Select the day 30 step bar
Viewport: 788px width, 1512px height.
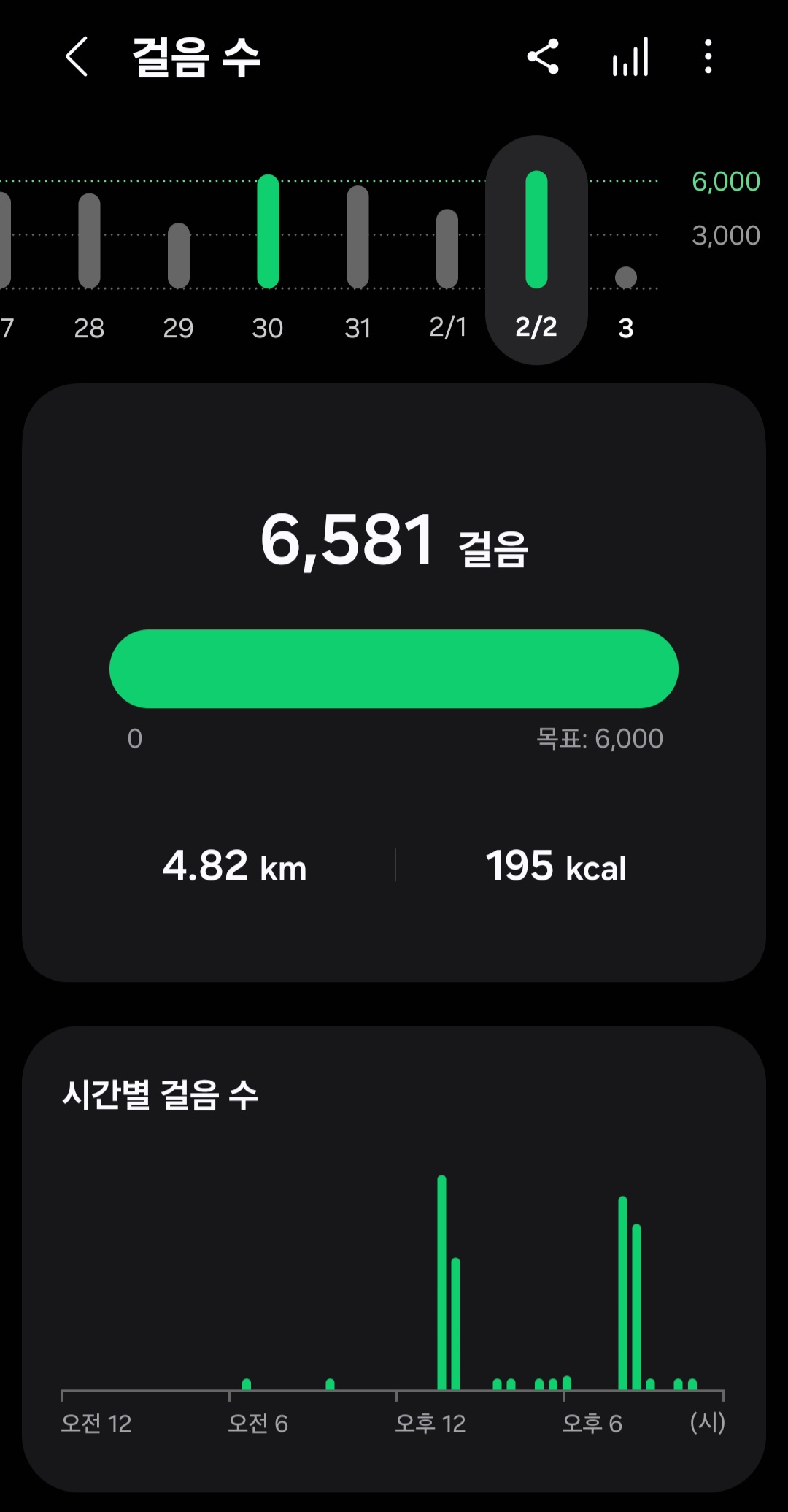click(x=268, y=232)
